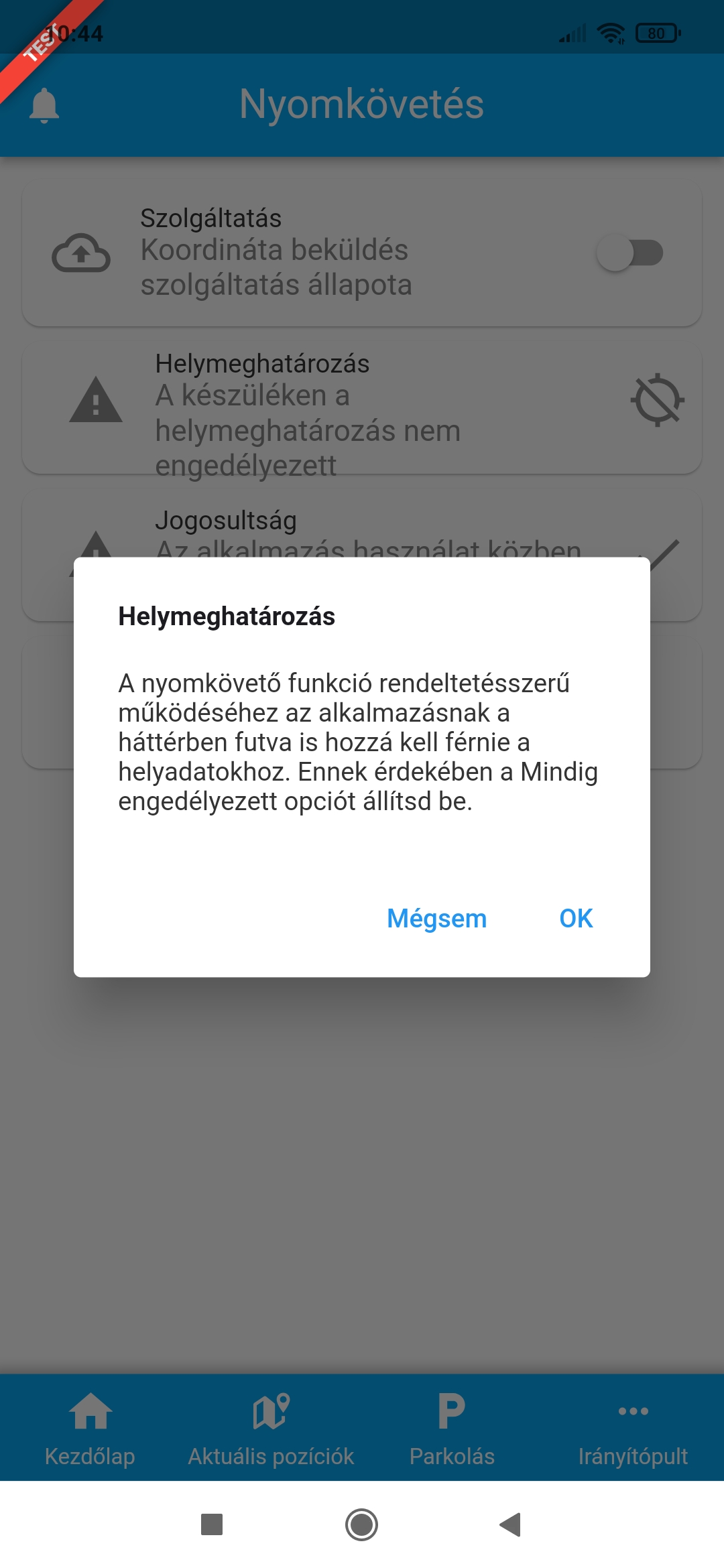Screen dimensions: 724x1568
Task: Open the notifications bell
Action: click(x=44, y=105)
